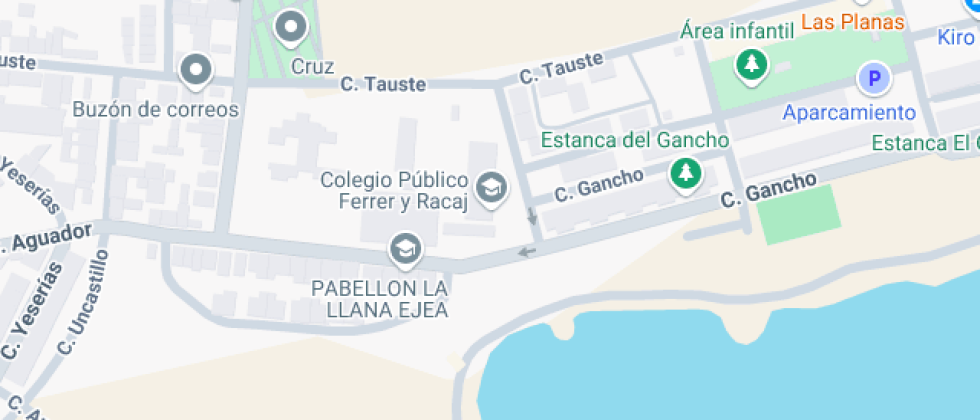This screenshot has height=420, width=980.
Task: Open the Área infantil park pin
Action: (x=749, y=66)
